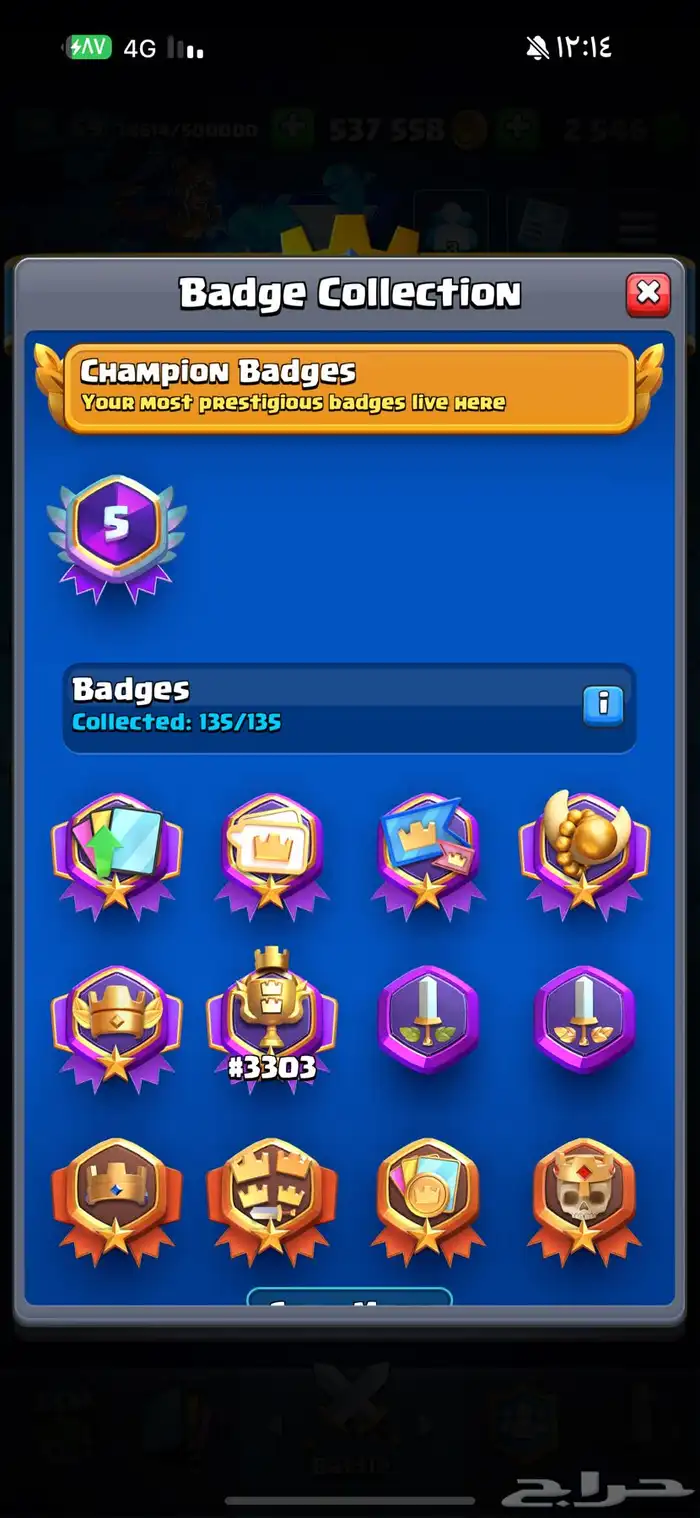700x1518 pixels.
Task: Open the sword with golden leaves badge
Action: [x=584, y=1019]
